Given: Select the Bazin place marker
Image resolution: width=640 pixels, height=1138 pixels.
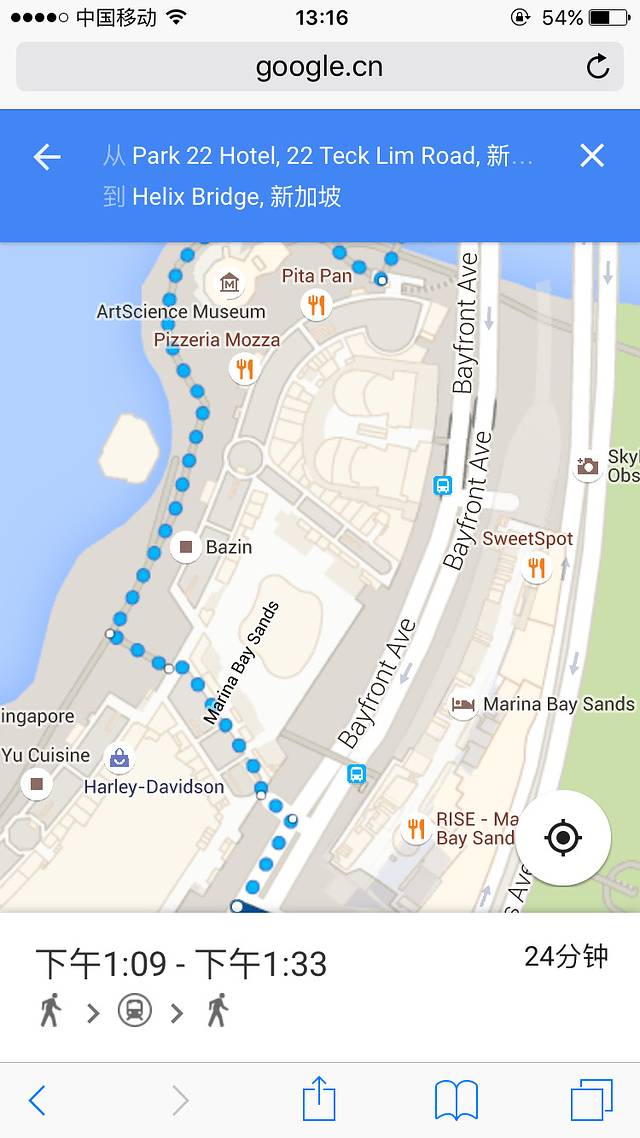Looking at the screenshot, I should click(185, 547).
